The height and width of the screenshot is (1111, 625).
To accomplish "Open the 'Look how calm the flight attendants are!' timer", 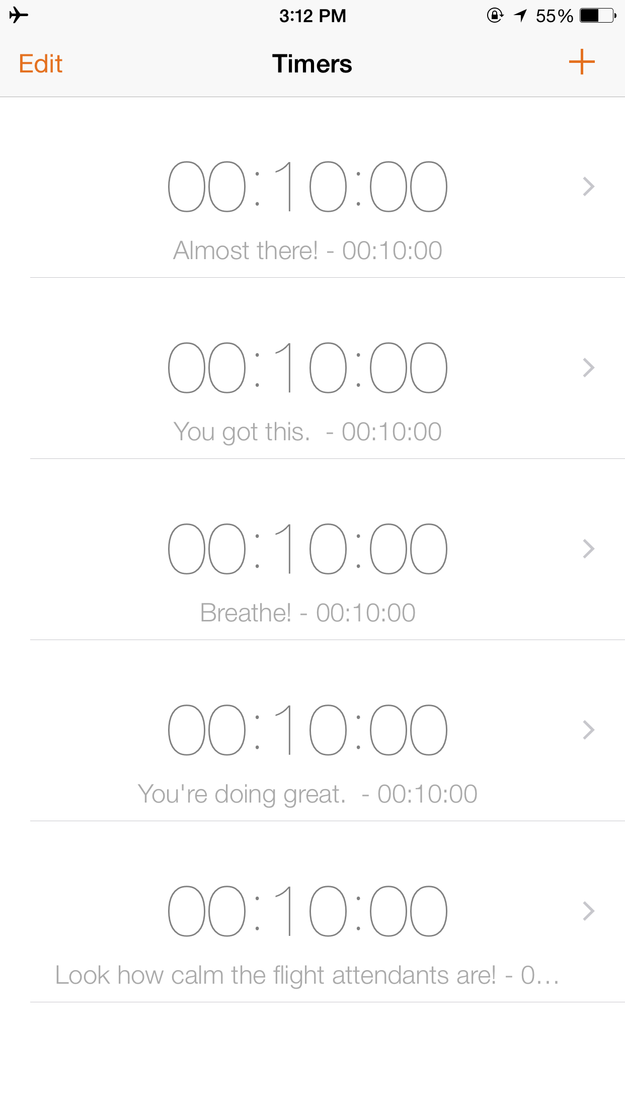I will 312,912.
